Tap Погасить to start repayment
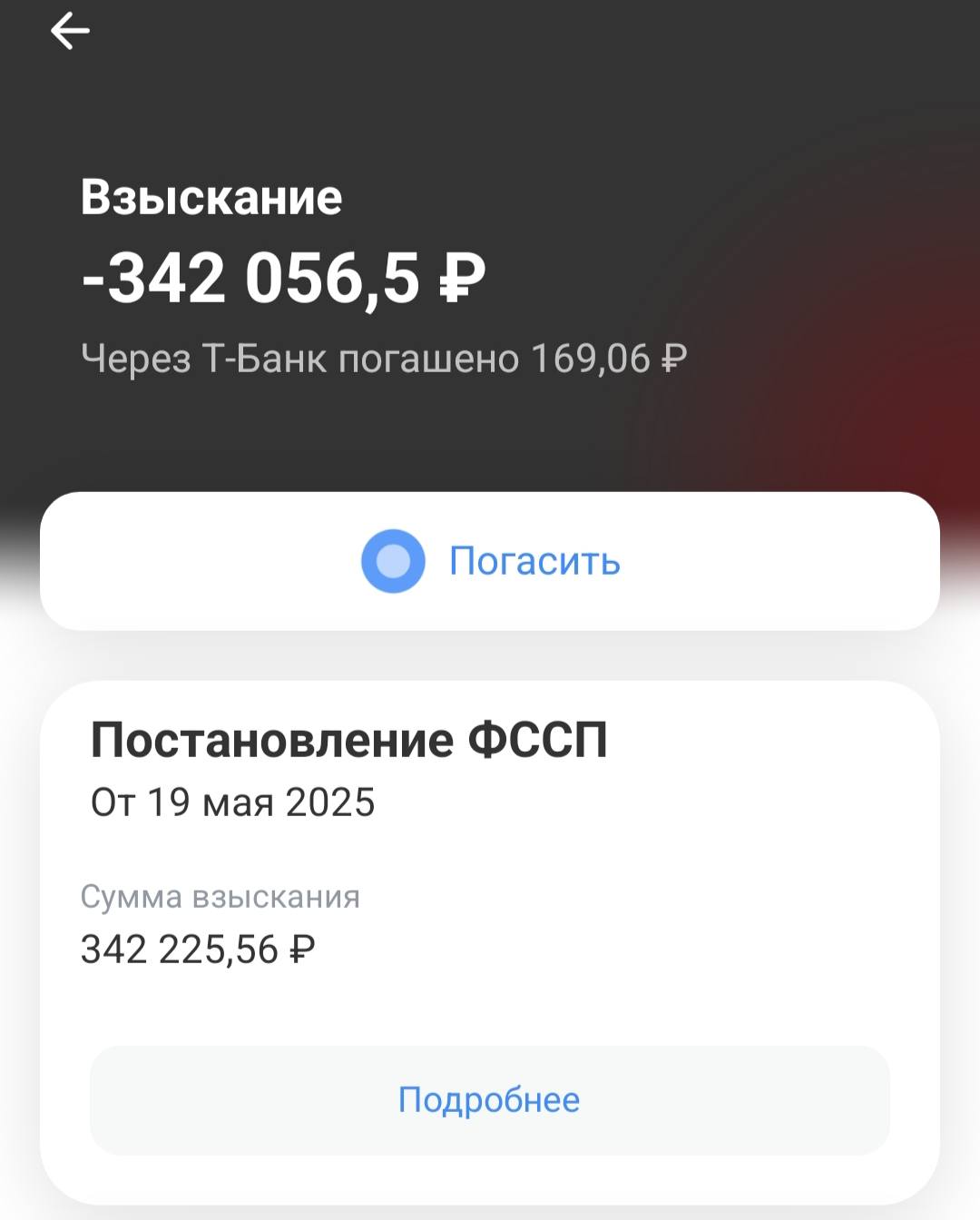The image size is (980, 1220). [x=535, y=563]
